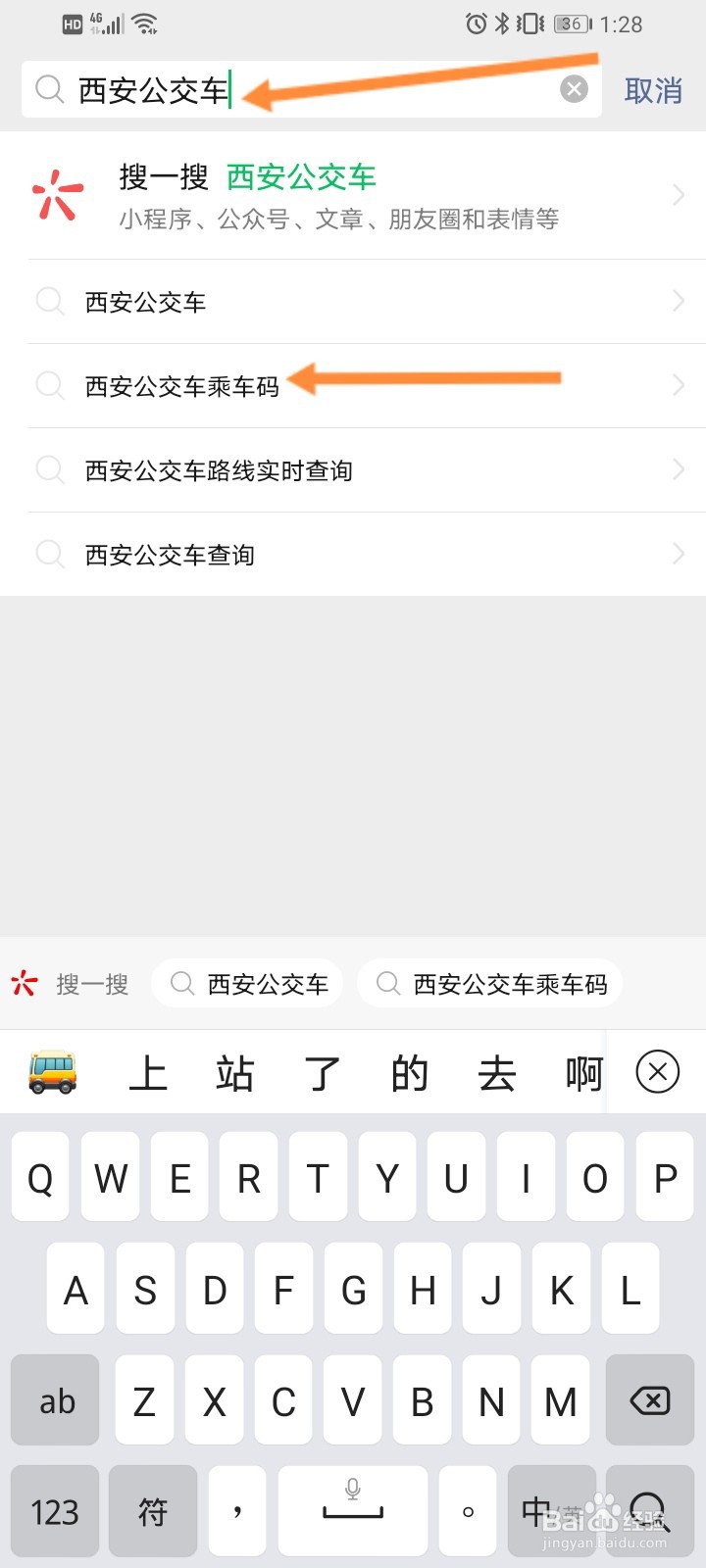Select the 西安公交车 search suggestion
The width and height of the screenshot is (706, 1568).
click(x=146, y=301)
